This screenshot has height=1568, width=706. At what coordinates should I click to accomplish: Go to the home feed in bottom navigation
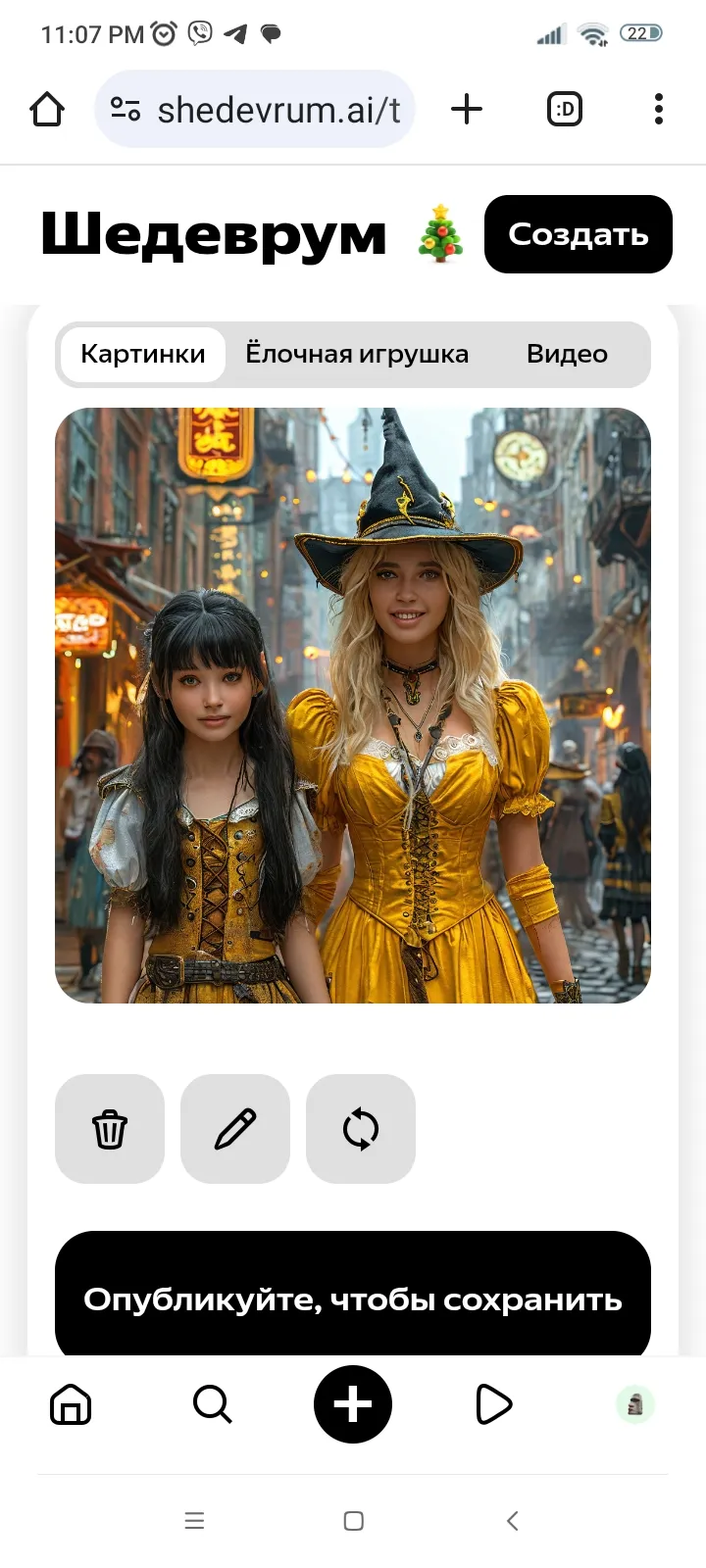[x=71, y=1404]
